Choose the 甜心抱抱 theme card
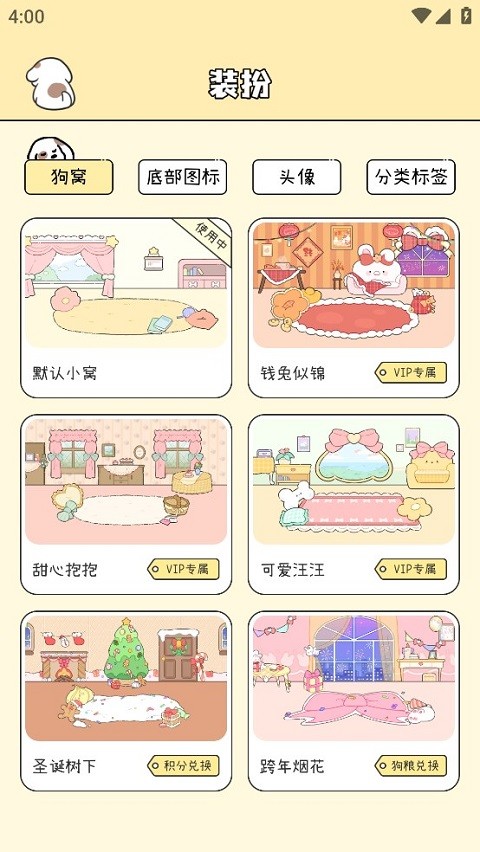 [x=126, y=505]
